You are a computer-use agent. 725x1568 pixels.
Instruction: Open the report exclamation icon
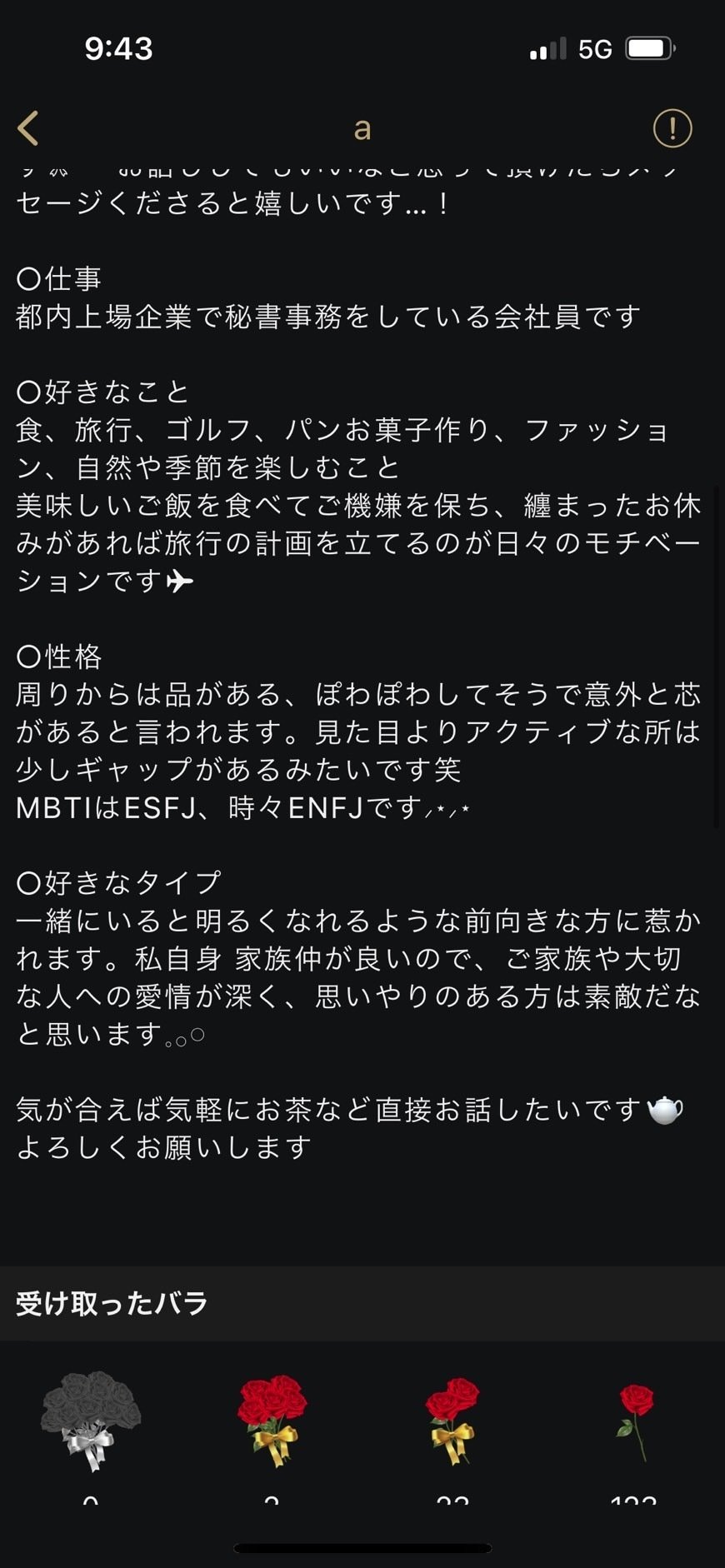tap(672, 128)
